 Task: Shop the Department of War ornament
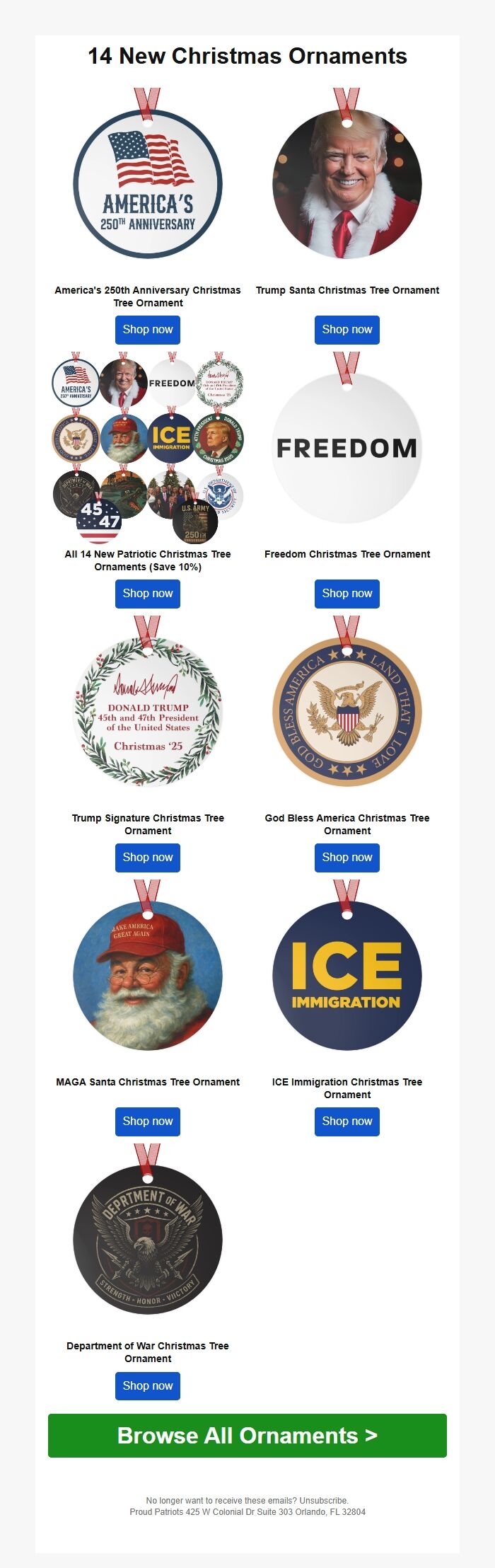pyautogui.click(x=148, y=1385)
